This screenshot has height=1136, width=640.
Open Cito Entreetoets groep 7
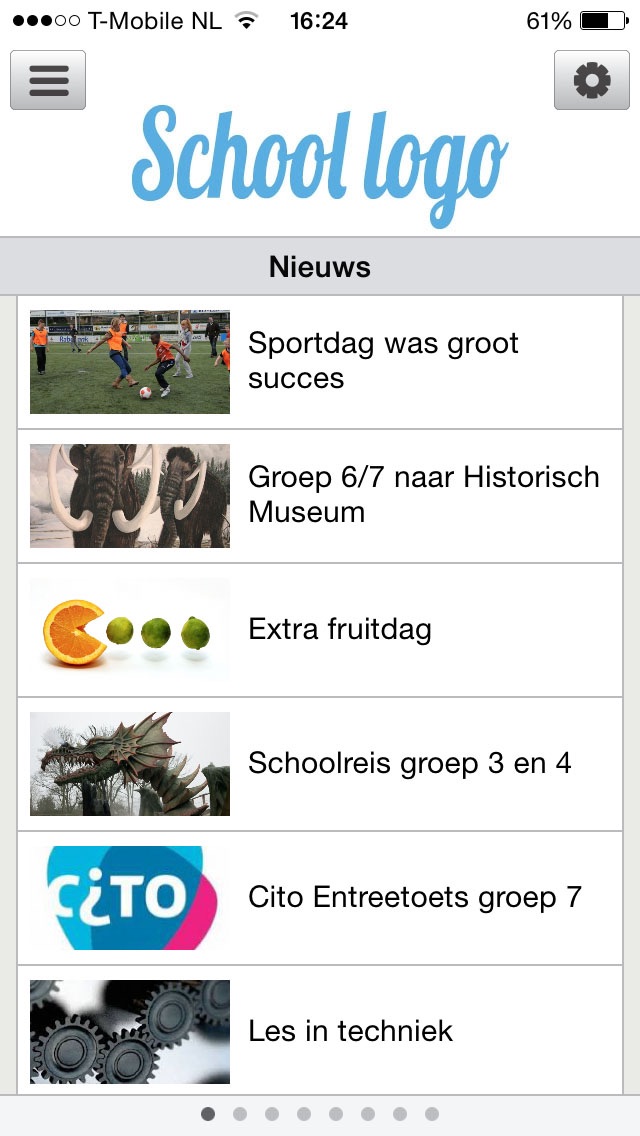click(320, 898)
